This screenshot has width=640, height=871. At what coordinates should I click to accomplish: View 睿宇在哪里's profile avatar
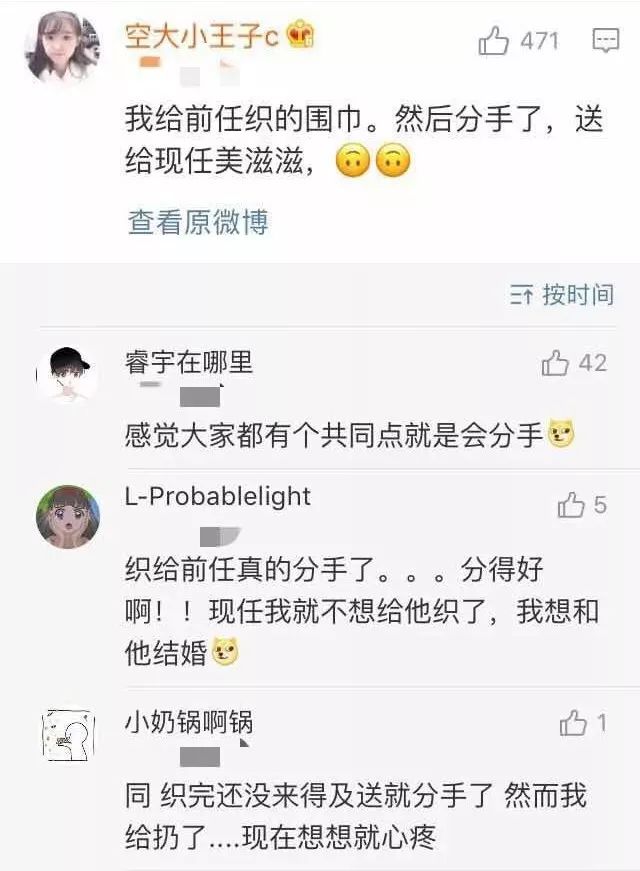point(68,376)
